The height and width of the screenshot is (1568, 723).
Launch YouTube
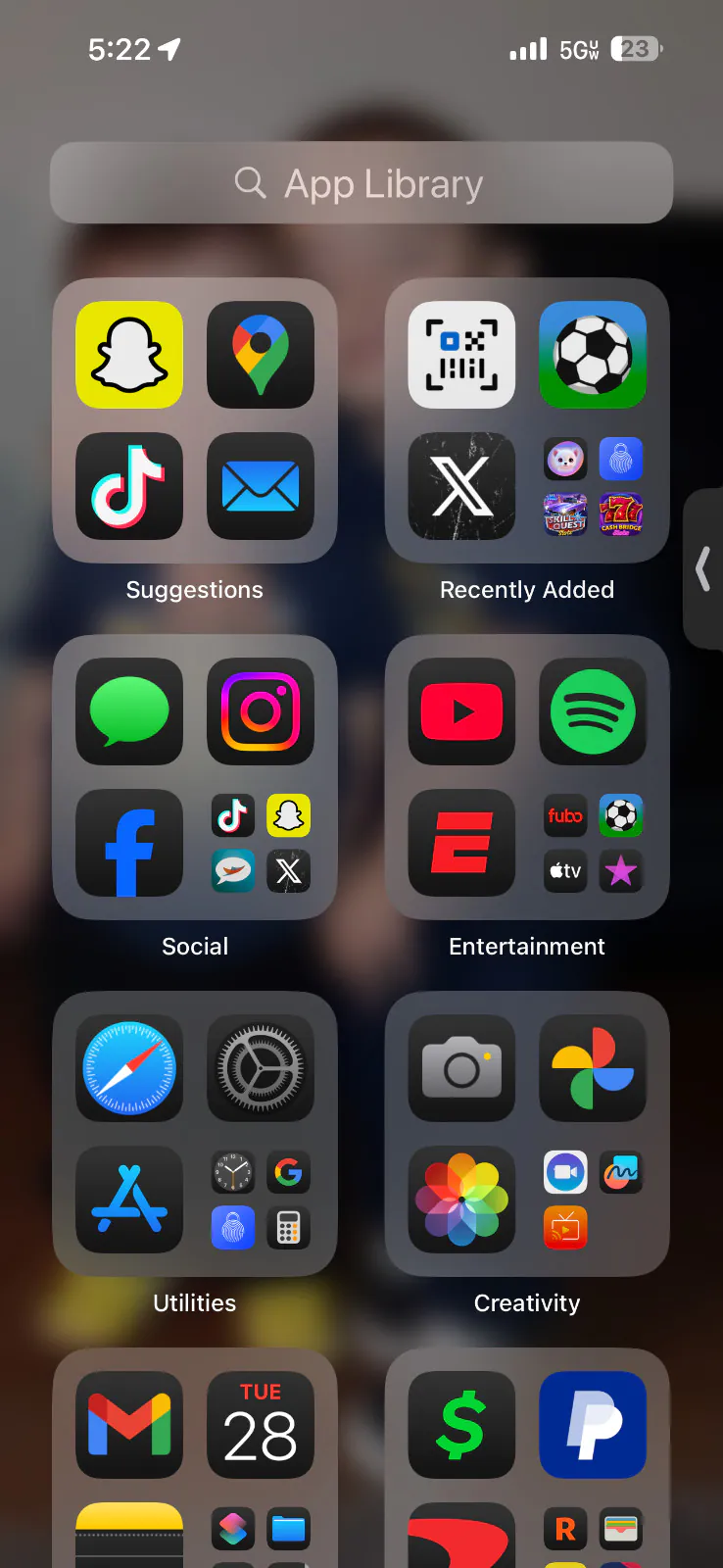coord(461,711)
